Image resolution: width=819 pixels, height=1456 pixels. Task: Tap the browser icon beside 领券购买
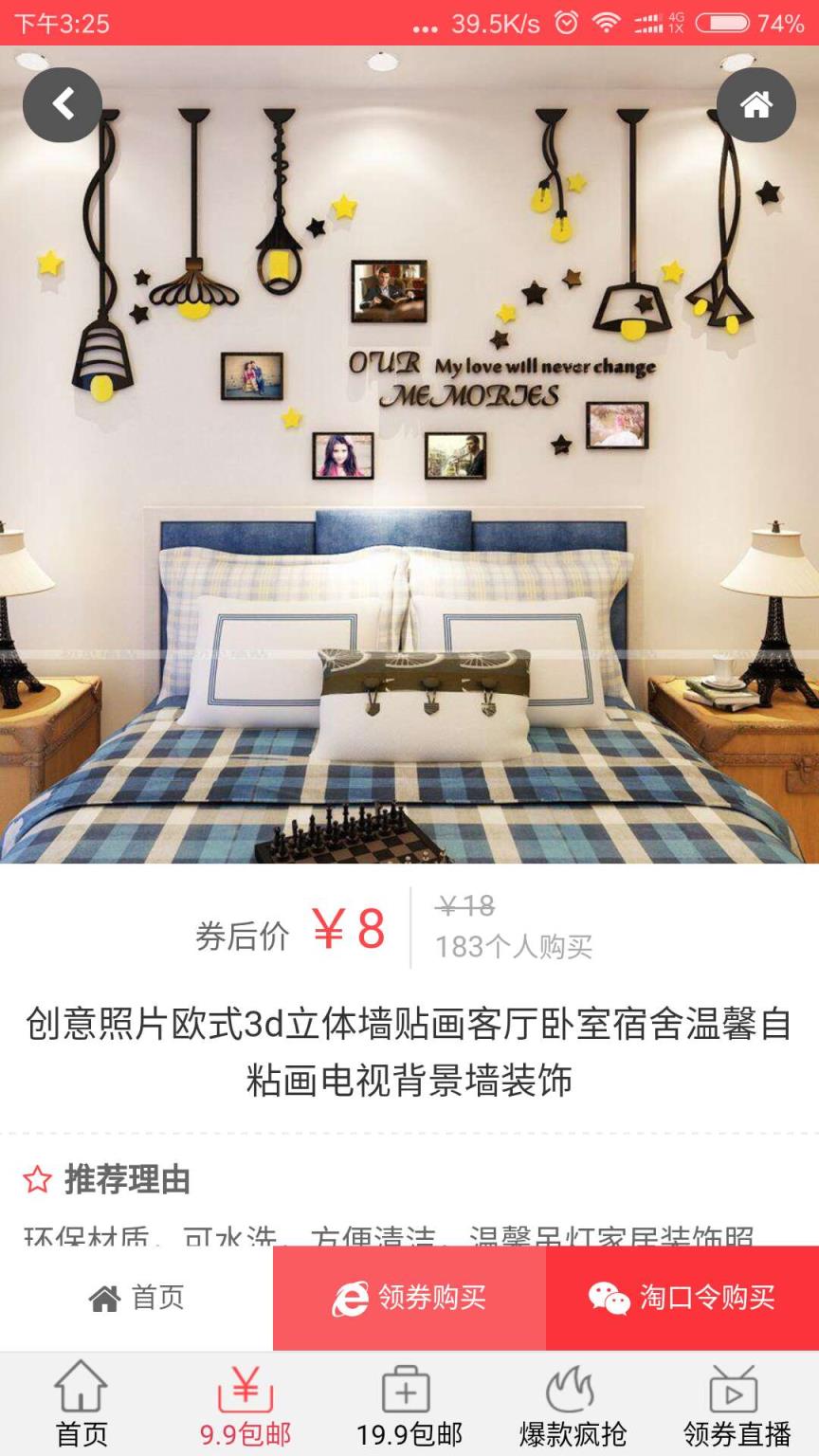pos(352,1298)
